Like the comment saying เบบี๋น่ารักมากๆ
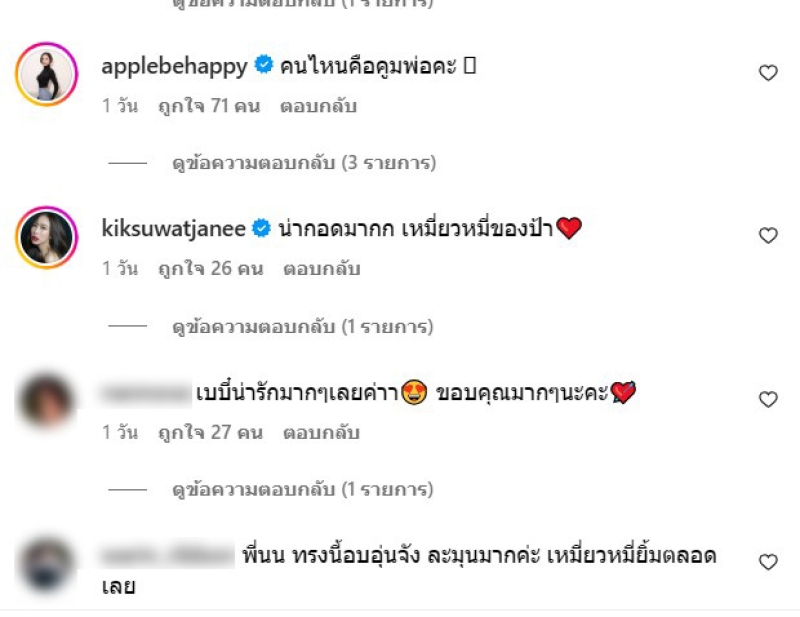Screen dimensions: 800x617 (768, 400)
